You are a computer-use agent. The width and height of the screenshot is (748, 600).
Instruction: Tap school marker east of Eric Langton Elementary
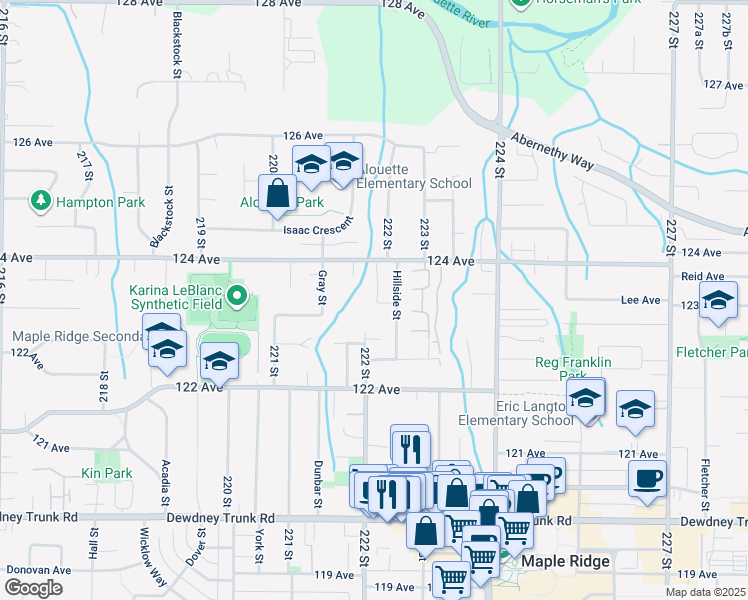click(x=635, y=412)
